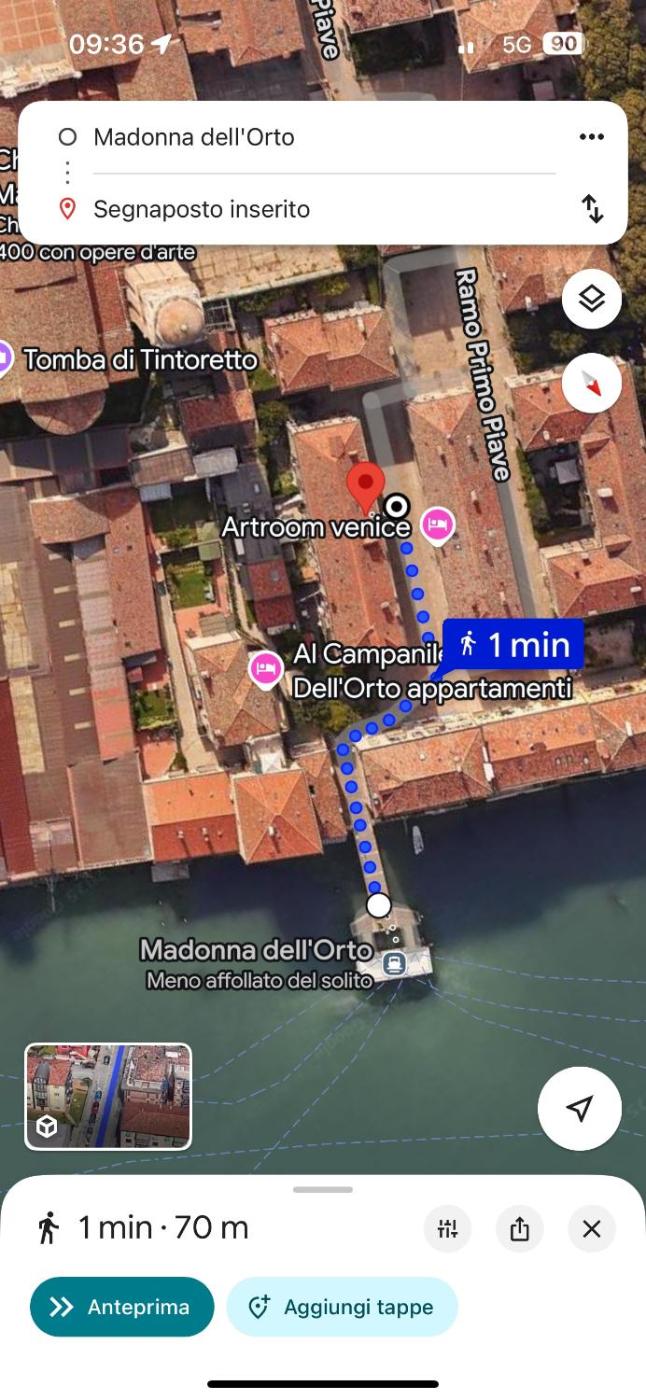The image size is (646, 1400).
Task: Open Artroom venice hotel pin
Action: [x=437, y=524]
